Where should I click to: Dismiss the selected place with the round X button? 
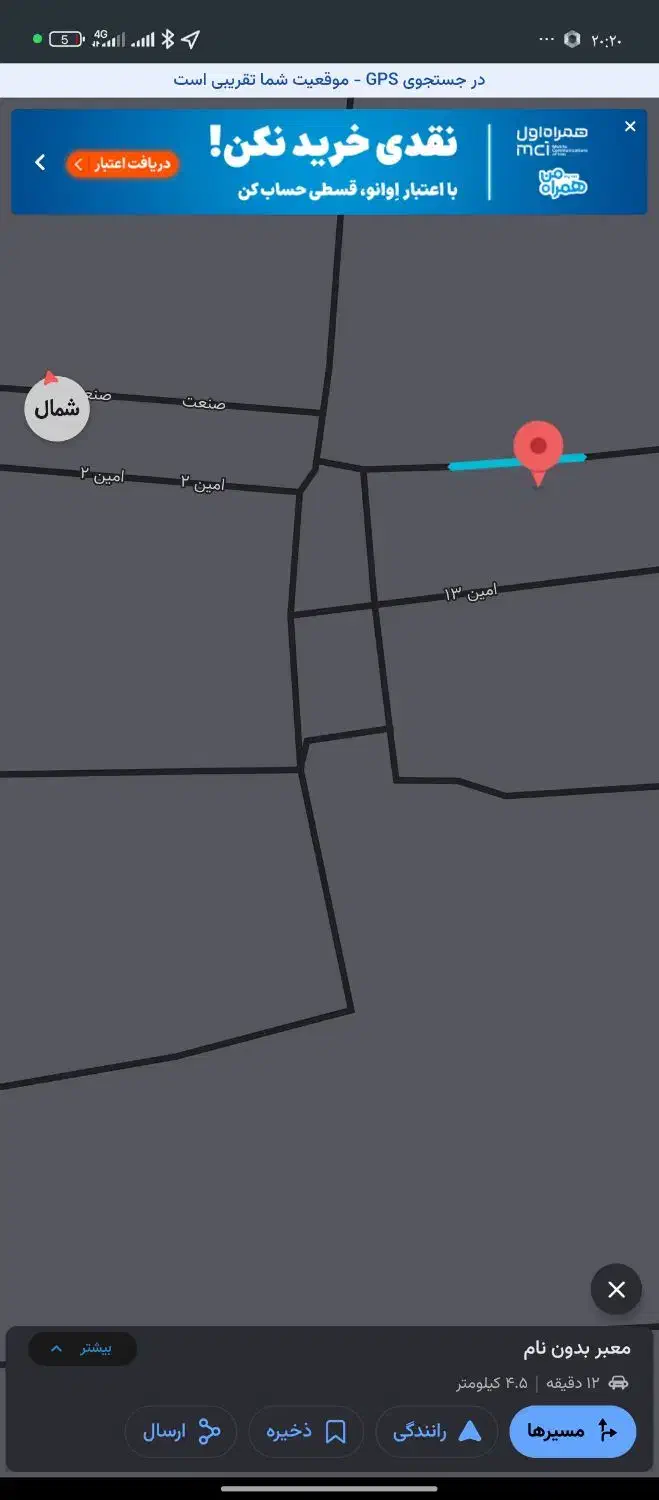point(616,1290)
